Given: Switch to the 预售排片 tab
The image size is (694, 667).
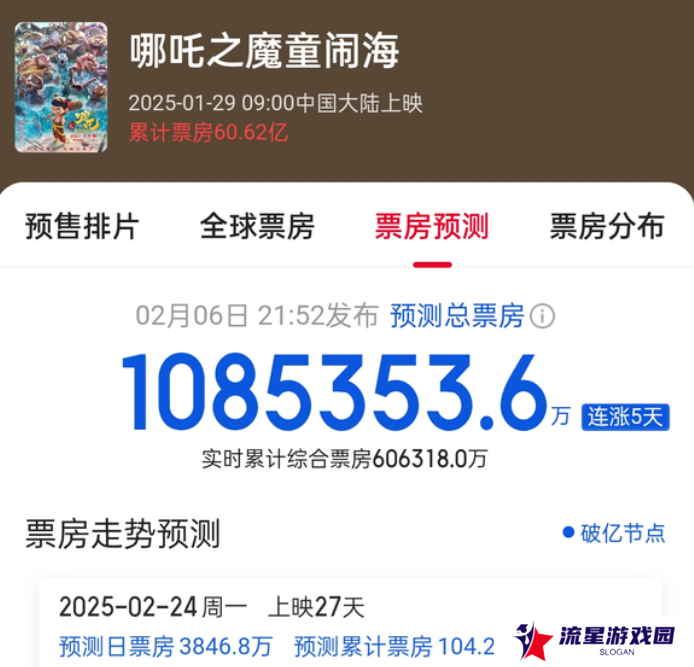Looking at the screenshot, I should click(x=81, y=226).
